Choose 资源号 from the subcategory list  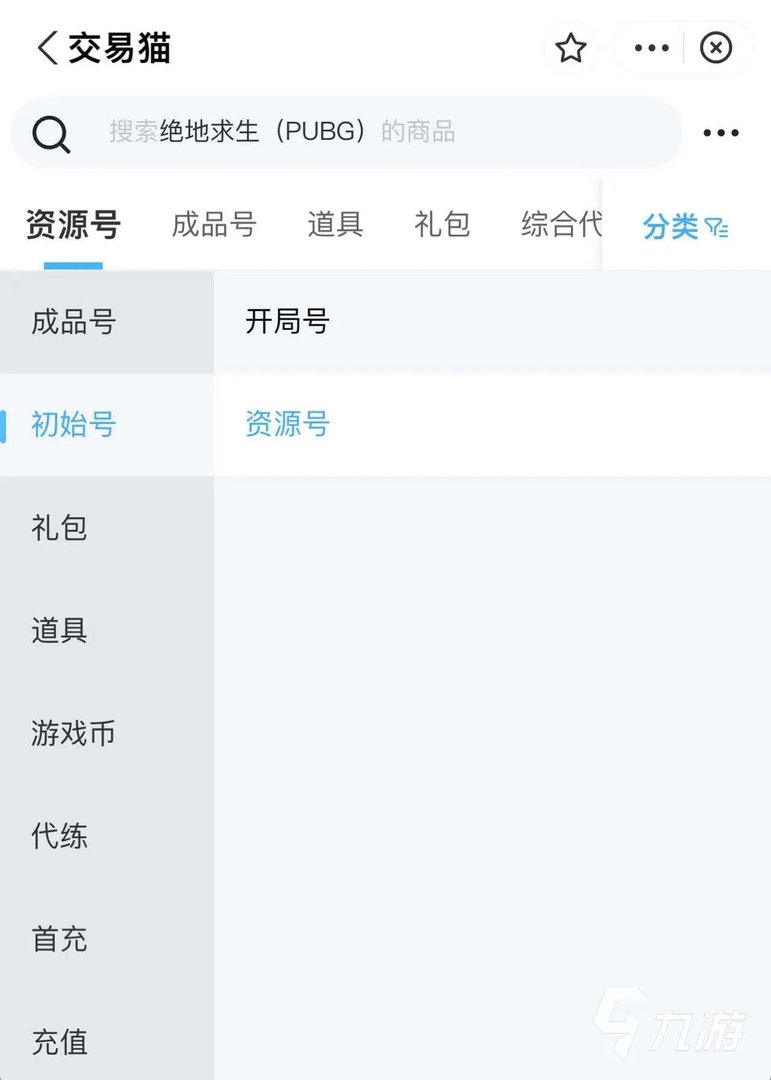[x=287, y=425]
